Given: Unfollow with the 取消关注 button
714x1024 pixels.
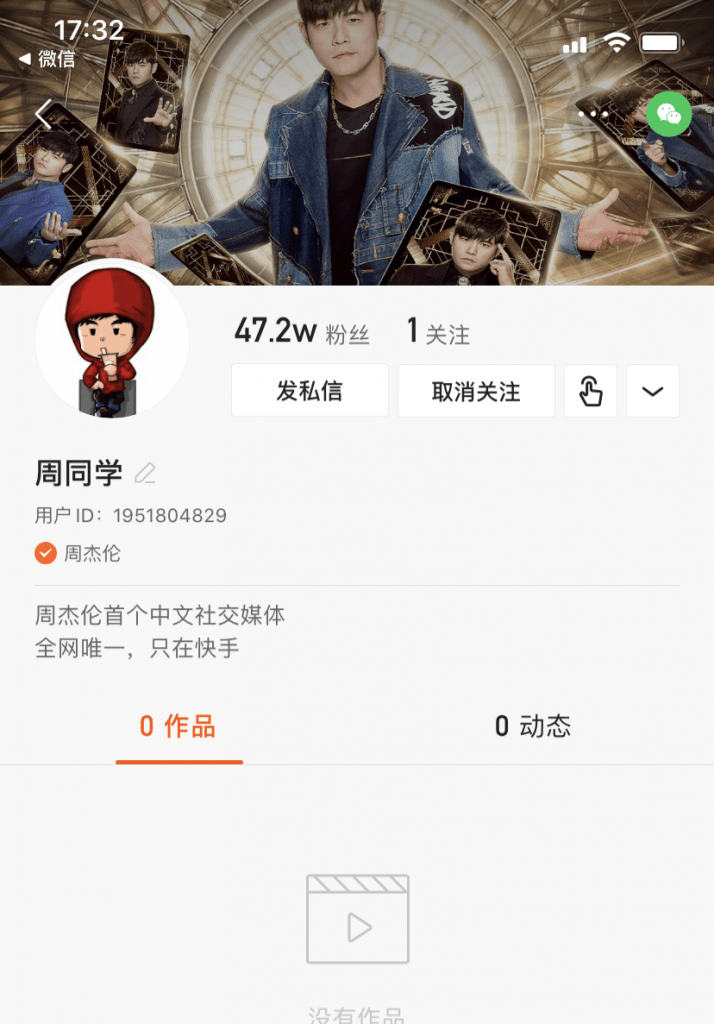Looking at the screenshot, I should [x=476, y=391].
